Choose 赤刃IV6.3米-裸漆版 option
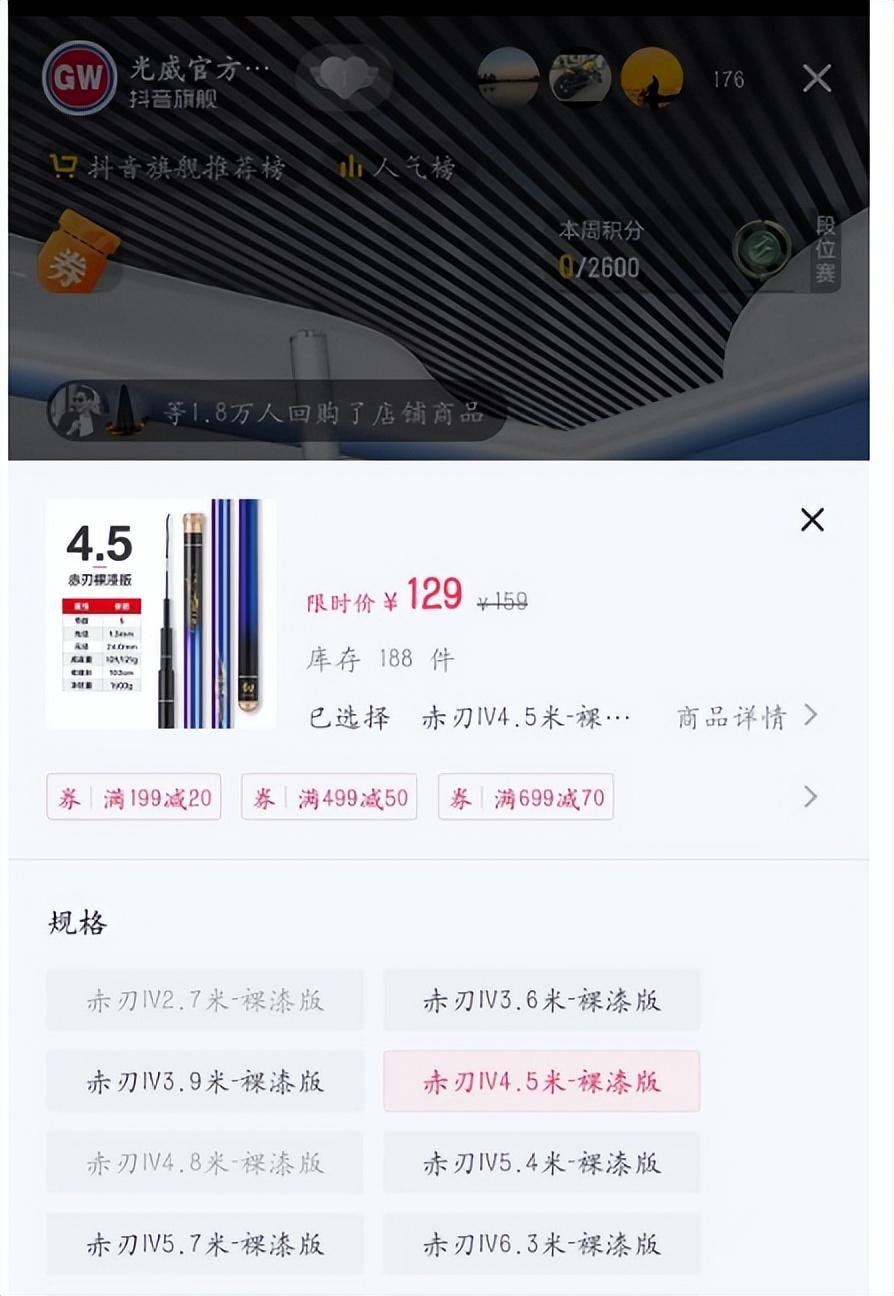894x1296 pixels. [541, 1244]
